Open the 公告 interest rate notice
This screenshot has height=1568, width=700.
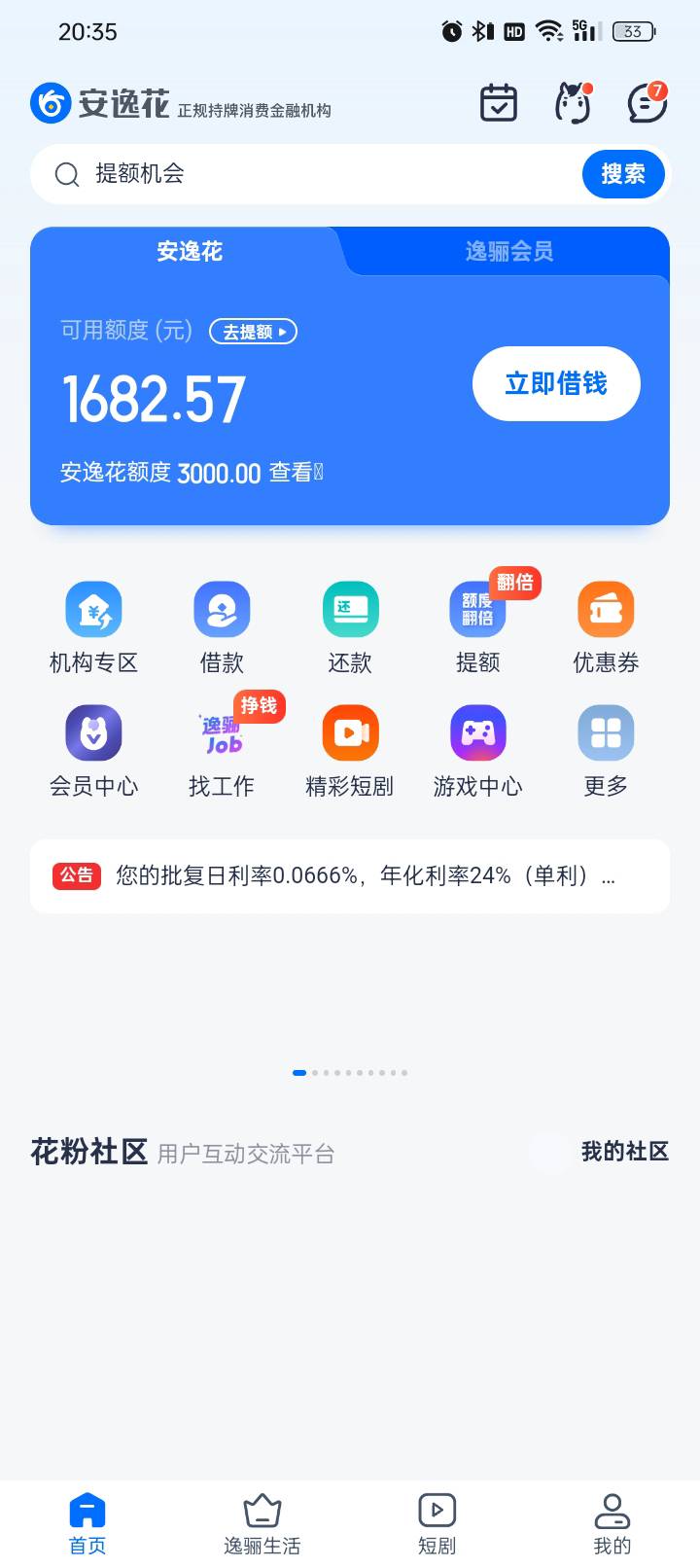pos(350,875)
